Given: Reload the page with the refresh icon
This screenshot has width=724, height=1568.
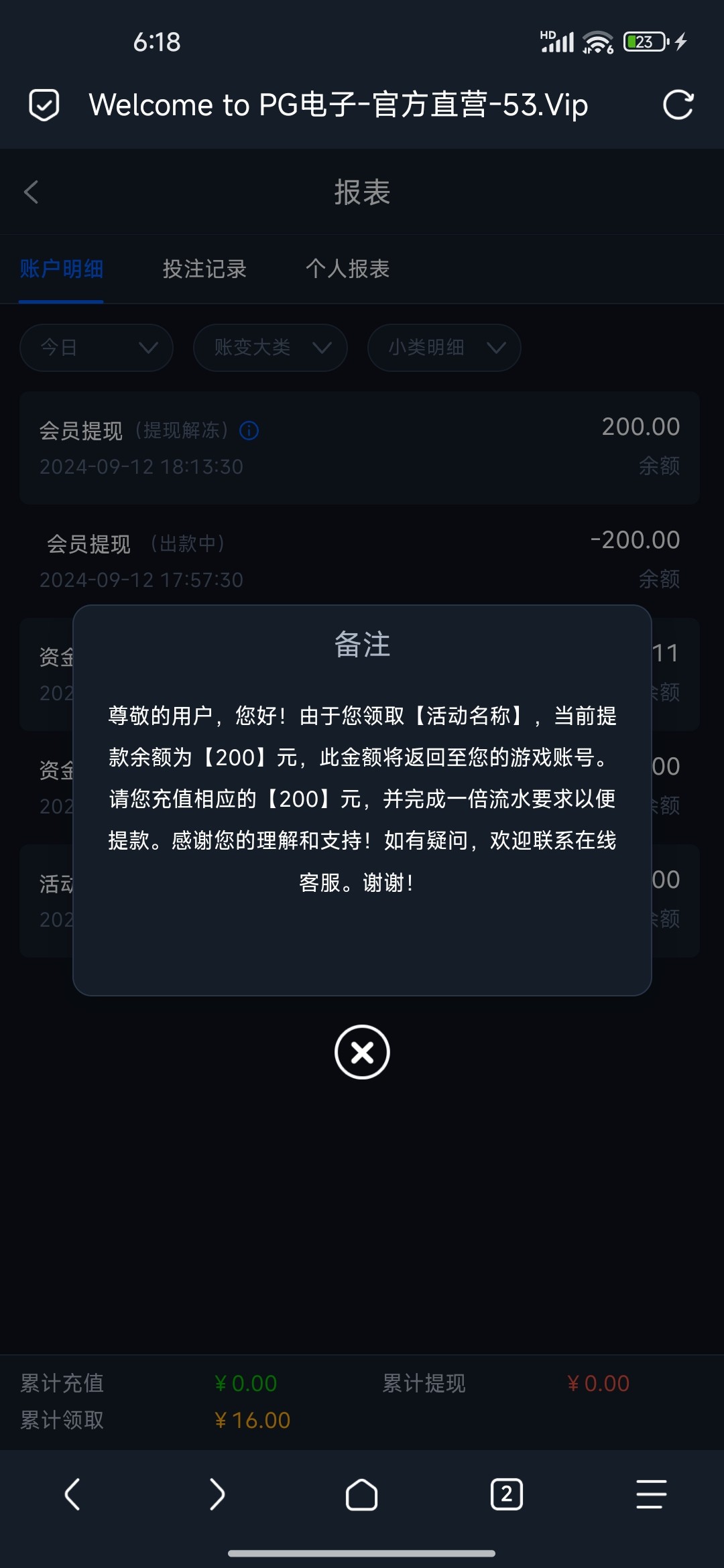Looking at the screenshot, I should coord(678,105).
